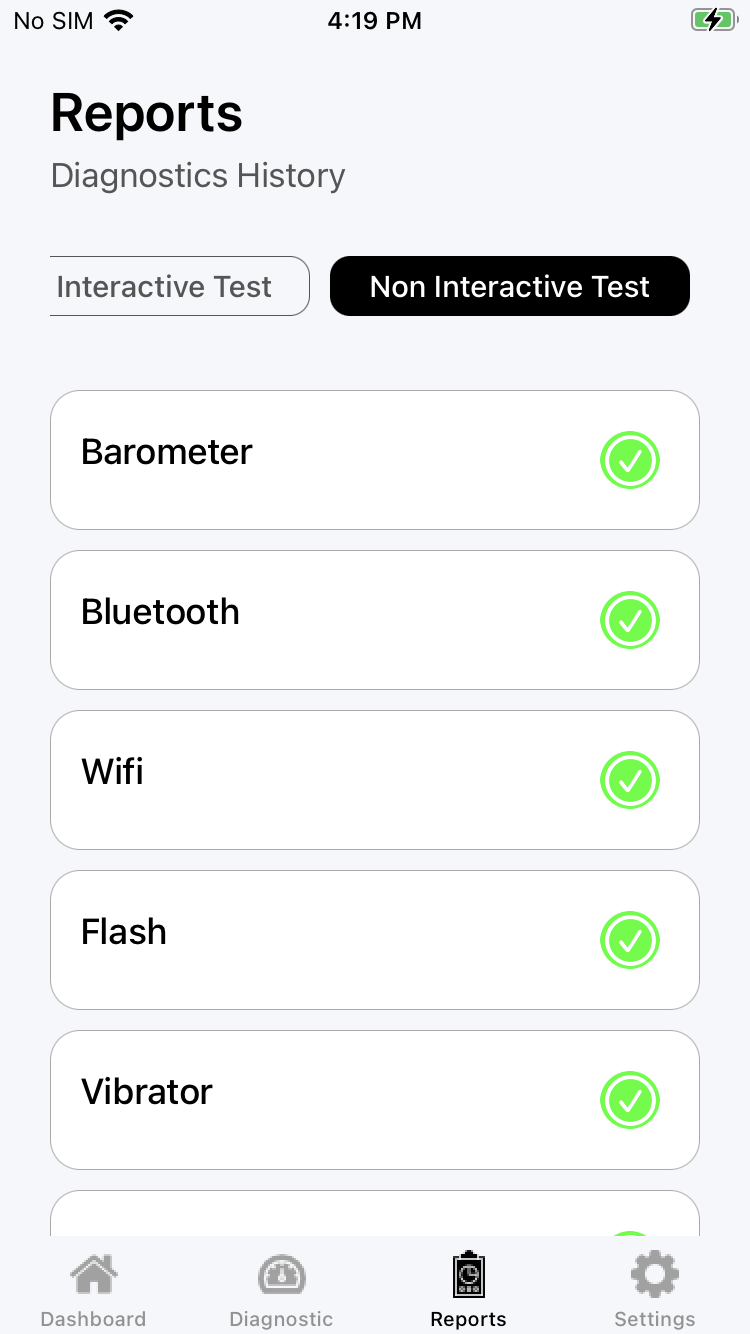Select the Non Interactive Test segment

[510, 286]
